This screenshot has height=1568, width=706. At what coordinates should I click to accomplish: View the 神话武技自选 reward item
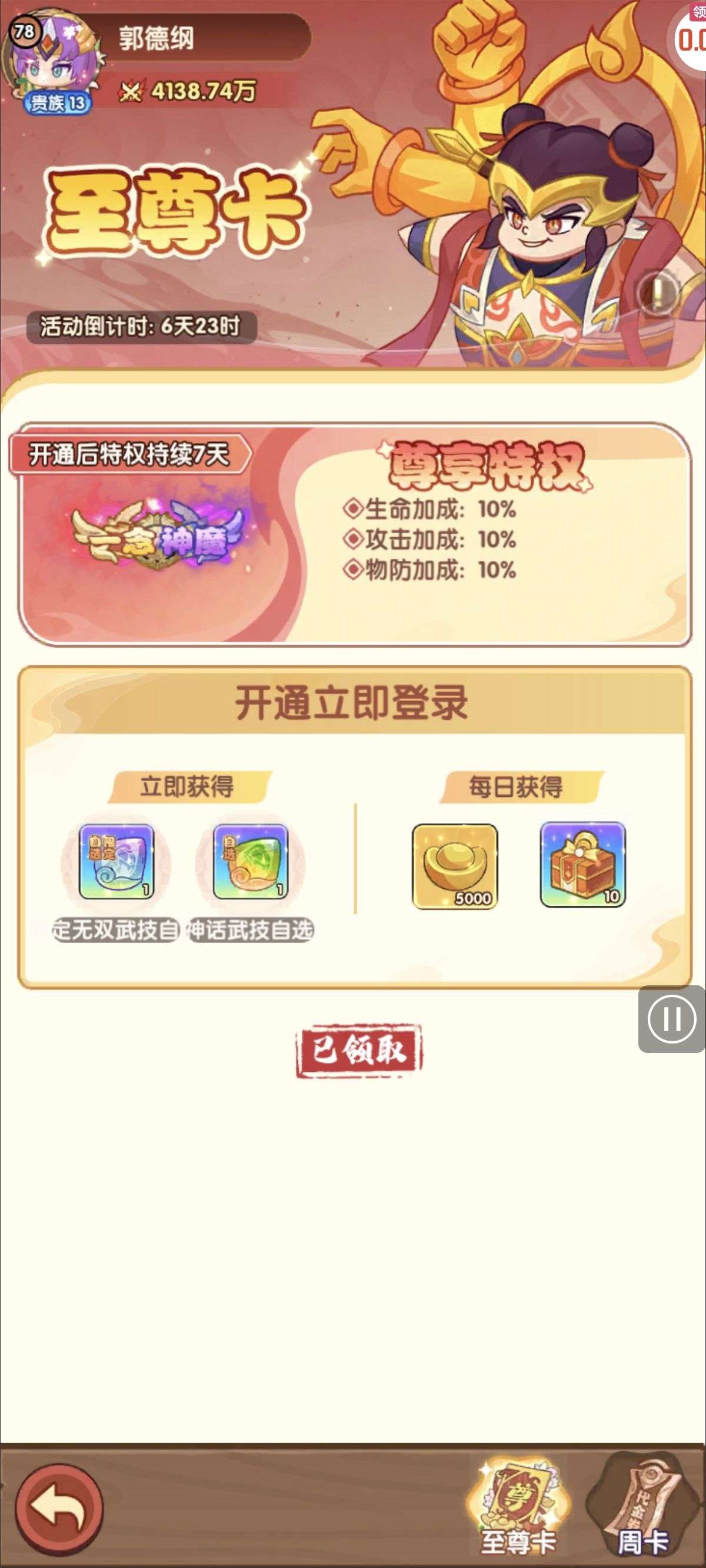(250, 861)
